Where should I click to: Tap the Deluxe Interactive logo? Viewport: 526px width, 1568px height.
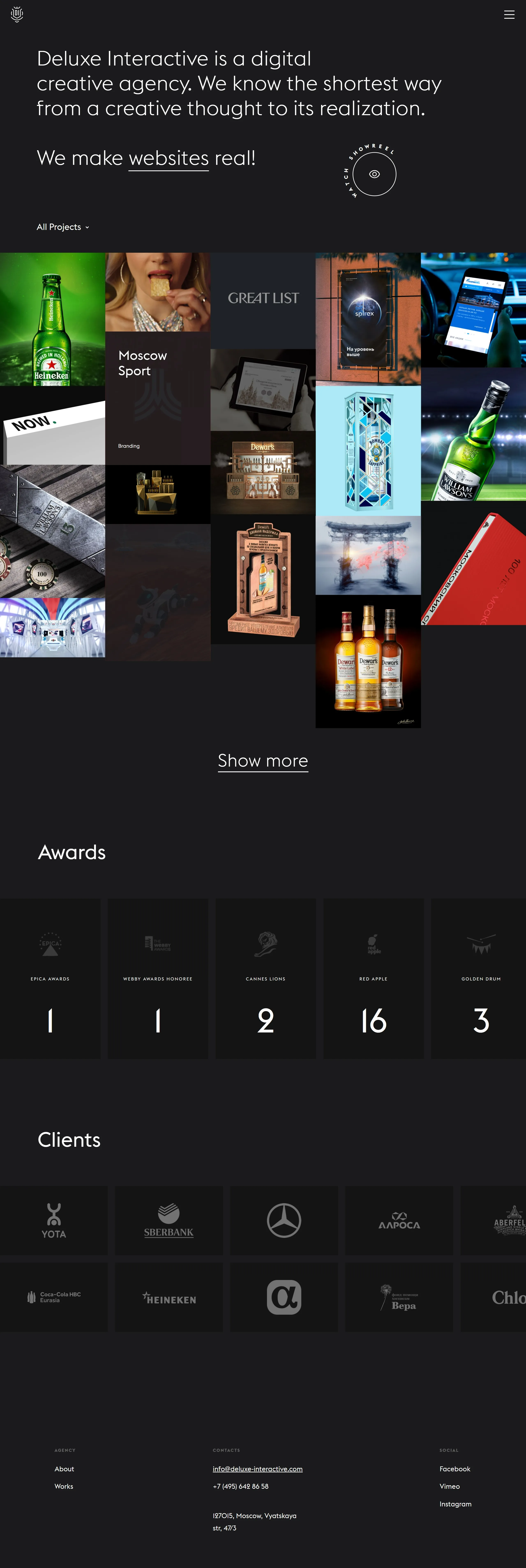17,14
